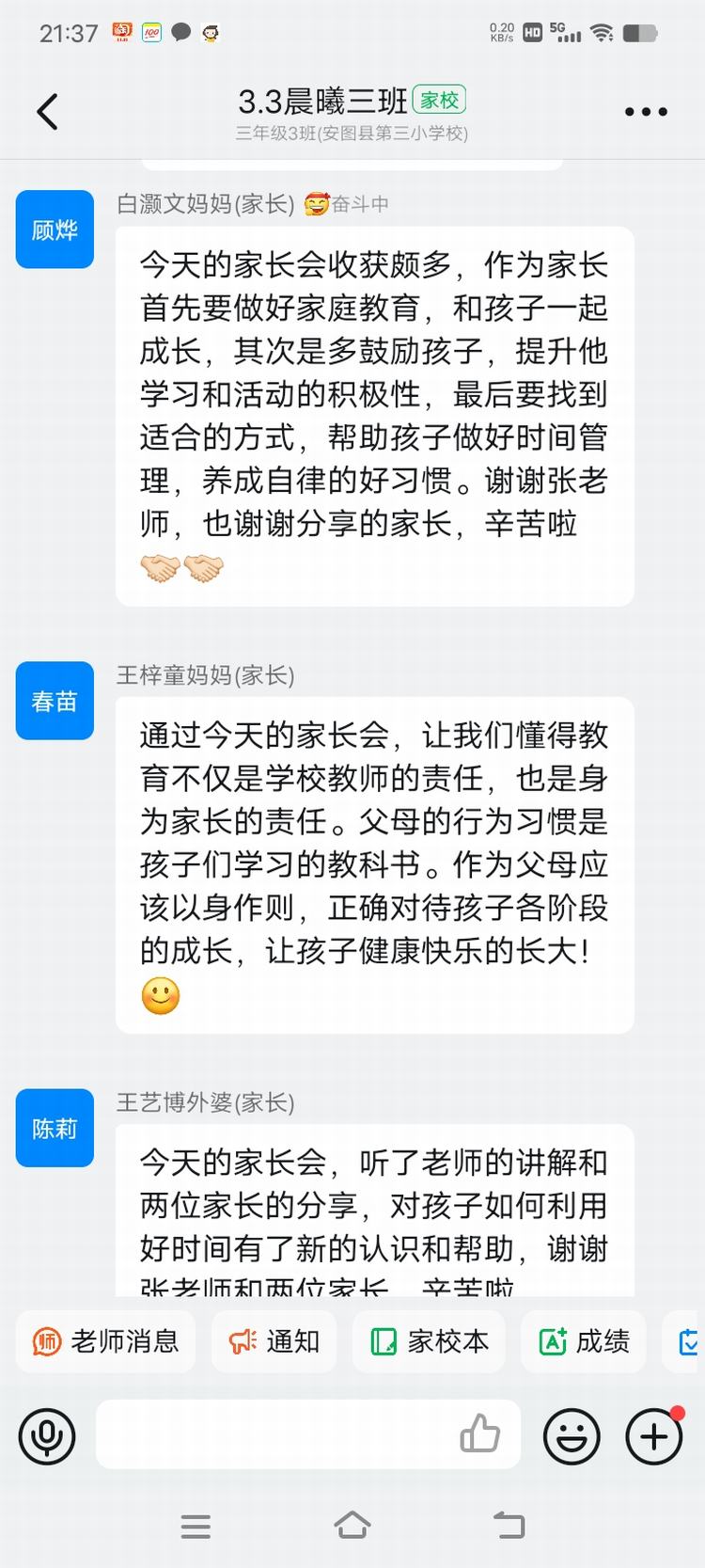705x1568 pixels.
Task: Open the plus attachment menu
Action: [x=654, y=1436]
